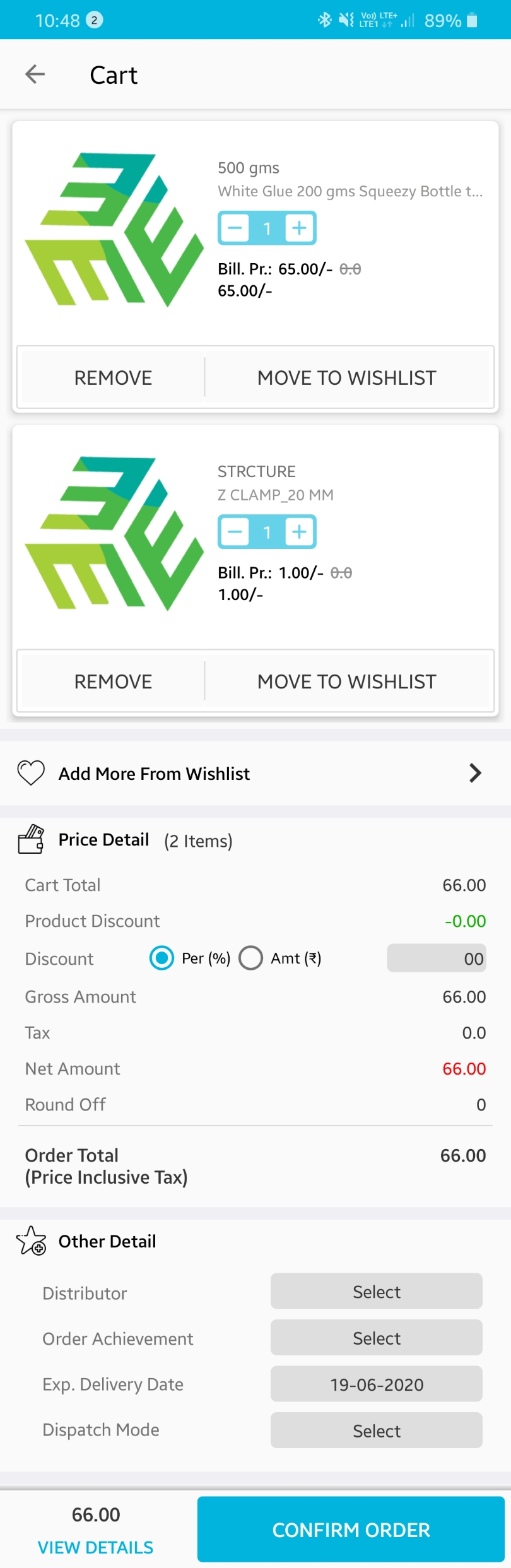Go back from the Cart screen
This screenshot has width=511, height=1568.
pyautogui.click(x=35, y=74)
